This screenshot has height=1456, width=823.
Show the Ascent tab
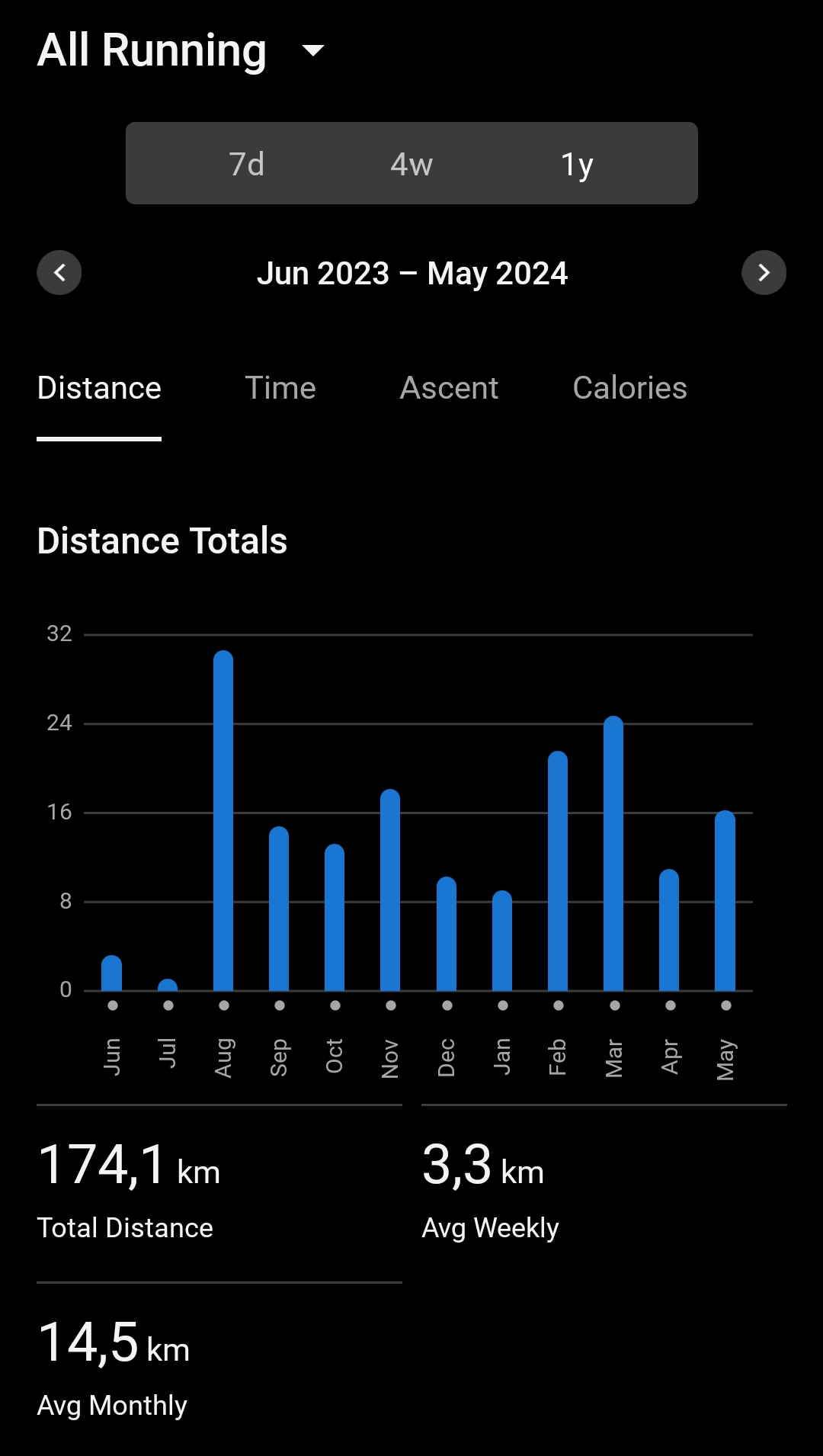(449, 388)
